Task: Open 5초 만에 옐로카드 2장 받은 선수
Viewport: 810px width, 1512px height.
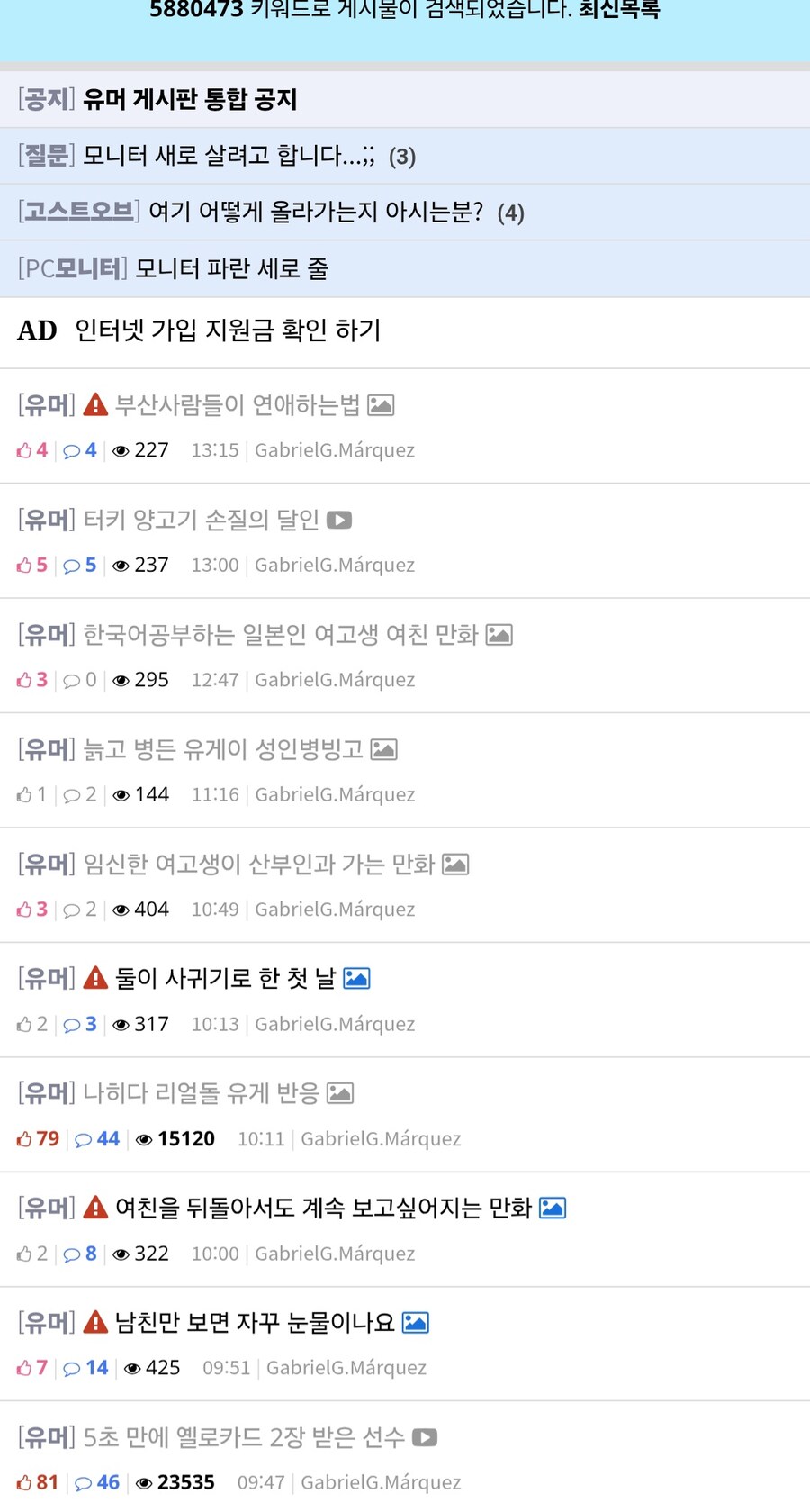Action: click(x=244, y=1437)
